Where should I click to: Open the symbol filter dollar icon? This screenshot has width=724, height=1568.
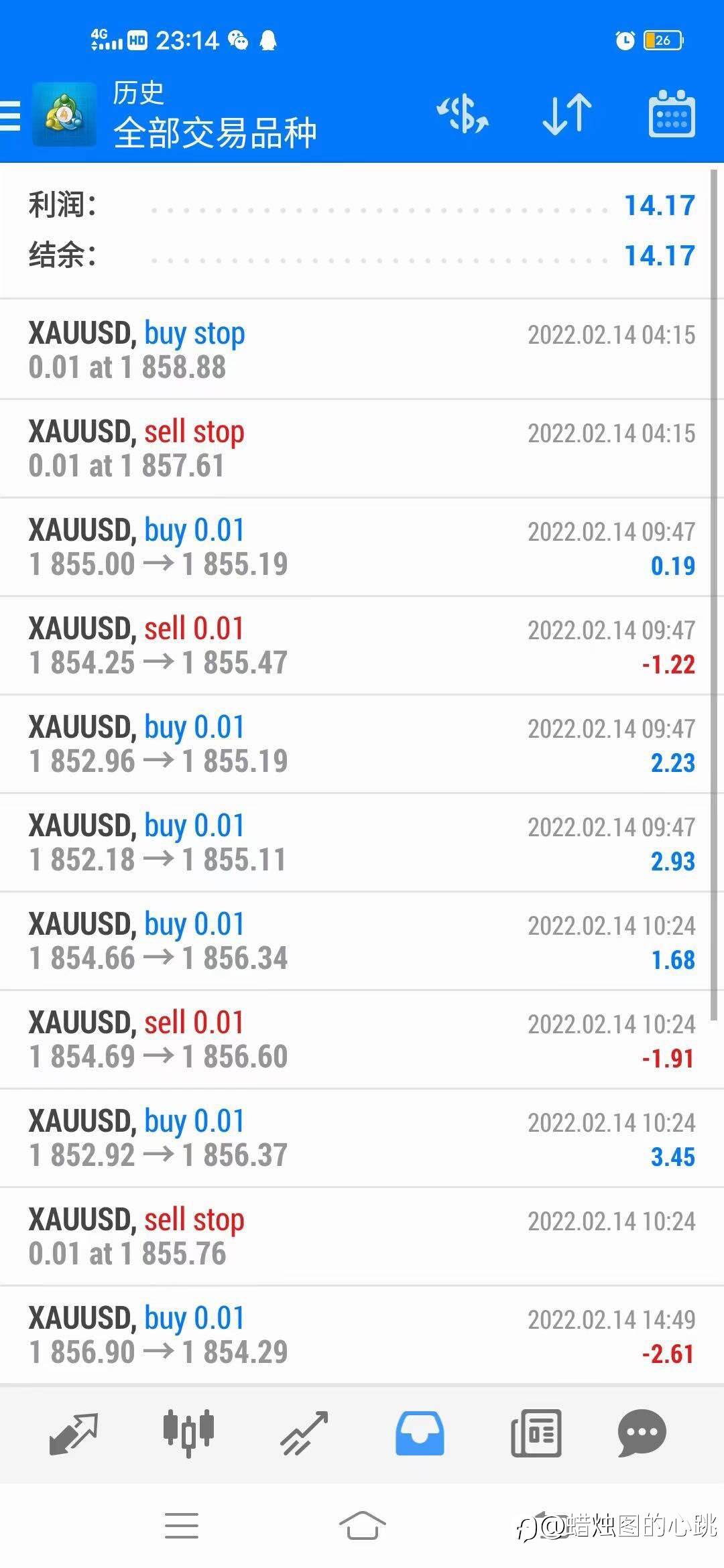(x=463, y=114)
